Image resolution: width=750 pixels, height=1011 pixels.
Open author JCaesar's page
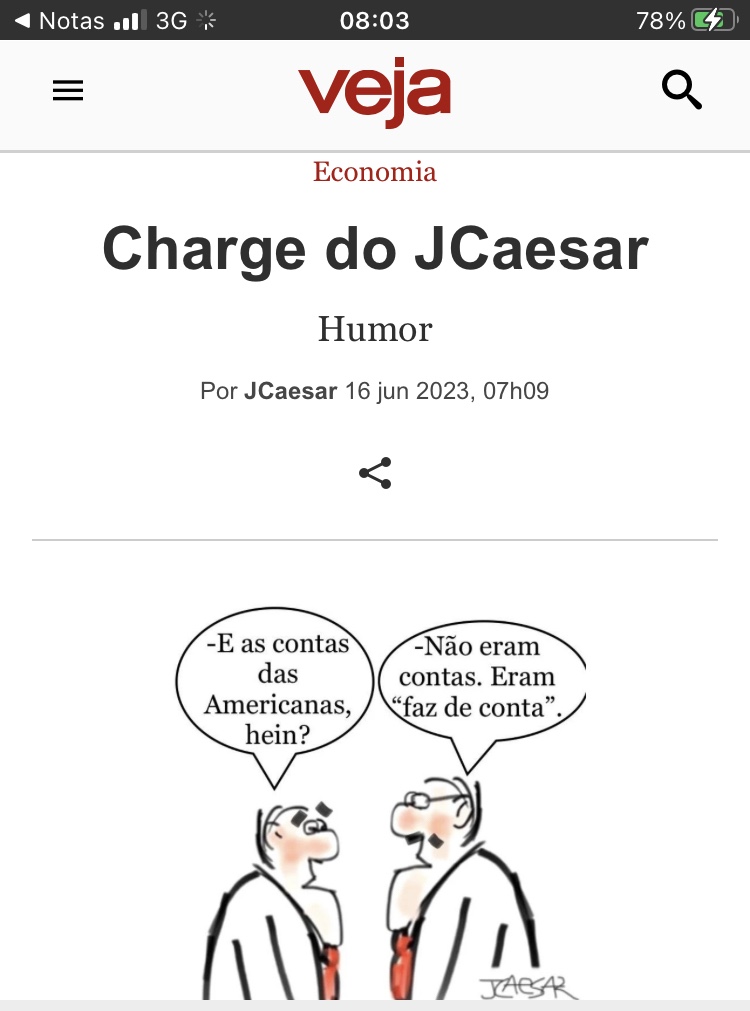290,391
